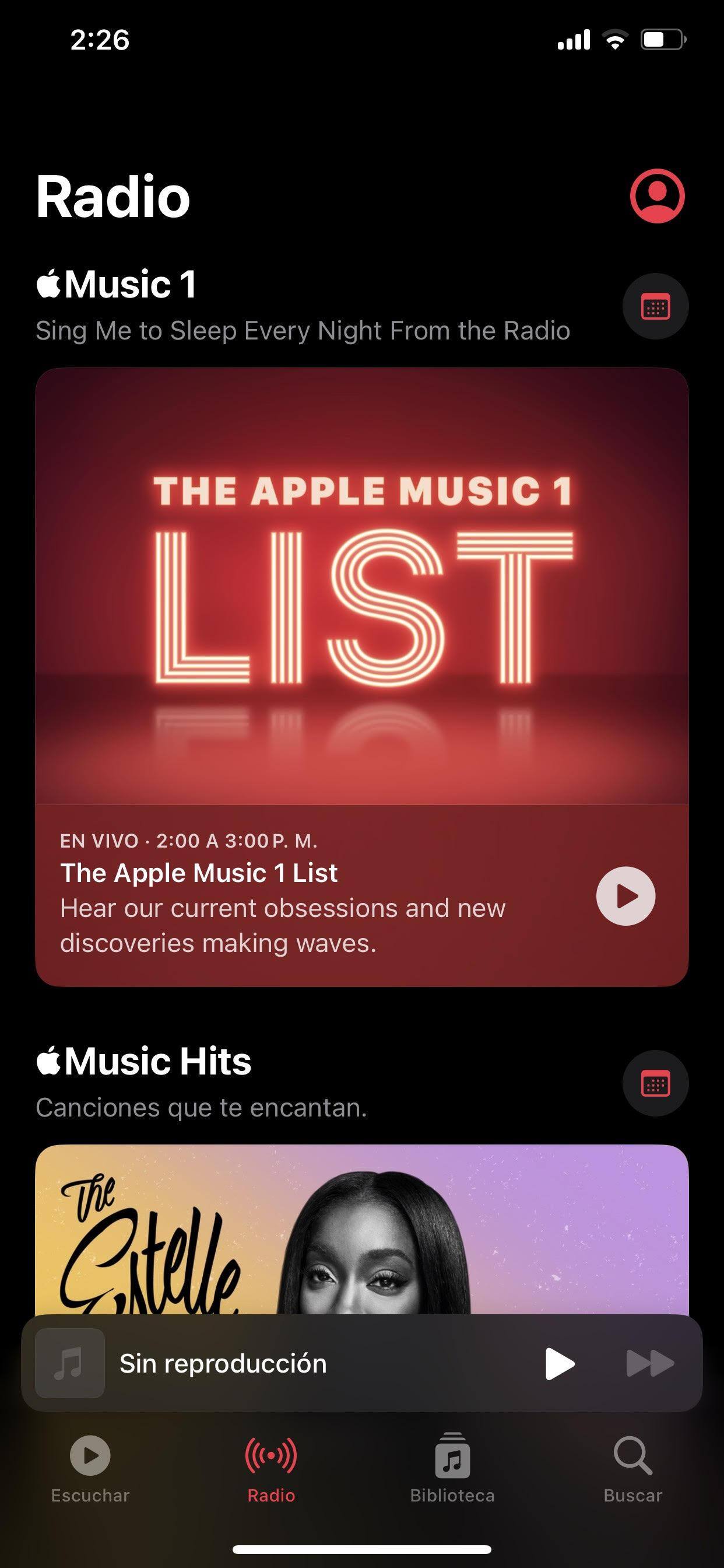Viewport: 724px width, 1568px height.
Task: Open the Apple Music 1 schedule calendar
Action: pos(655,307)
